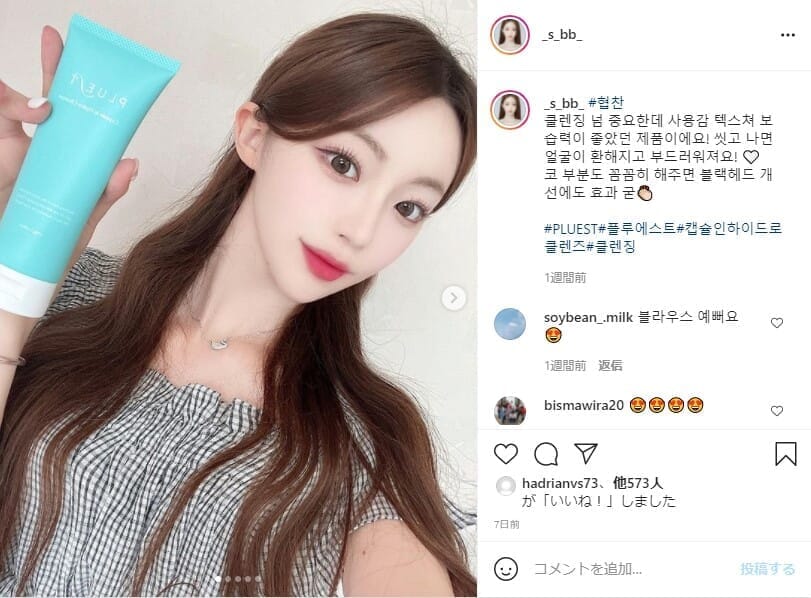
Task: Post the comment with the 投稿する button
Action: (x=768, y=568)
